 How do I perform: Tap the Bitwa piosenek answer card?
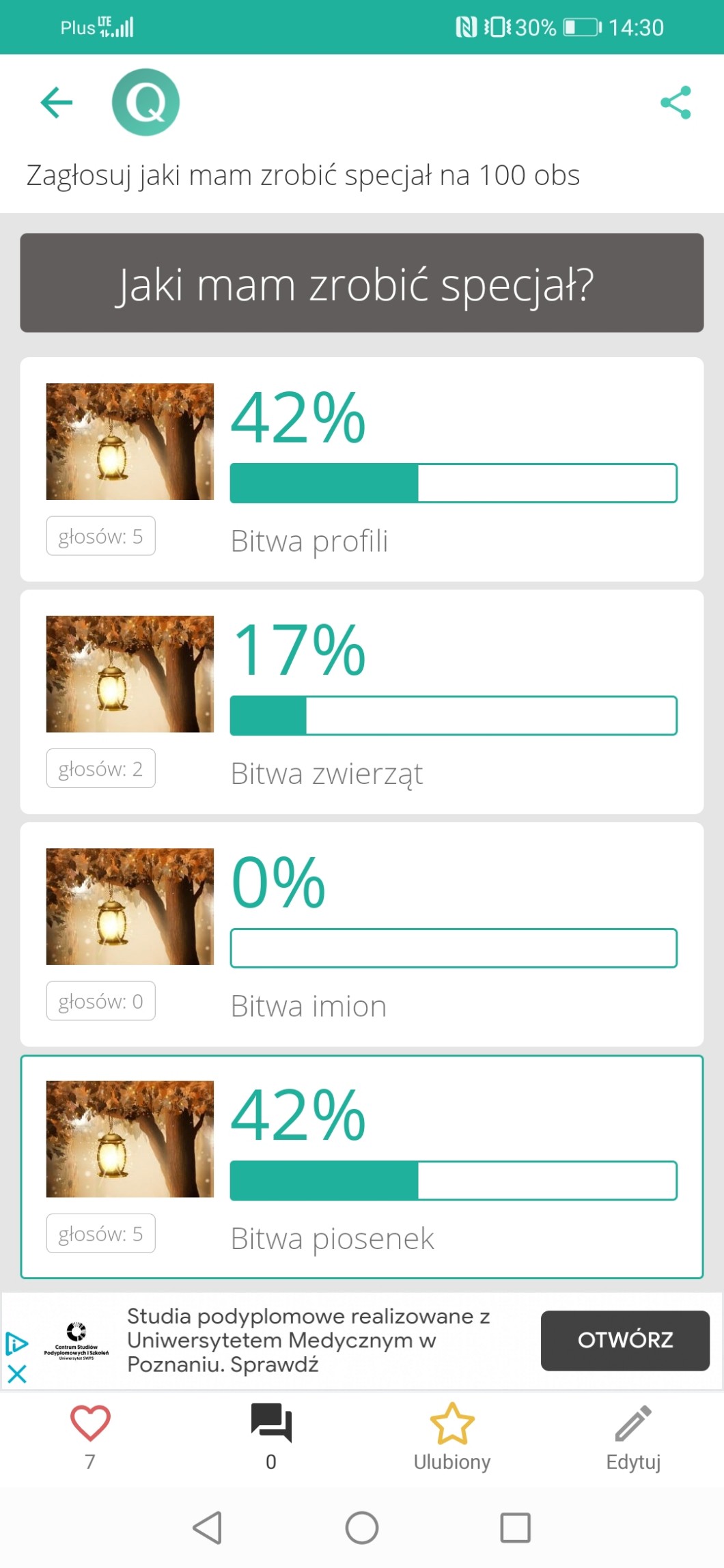(361, 1166)
